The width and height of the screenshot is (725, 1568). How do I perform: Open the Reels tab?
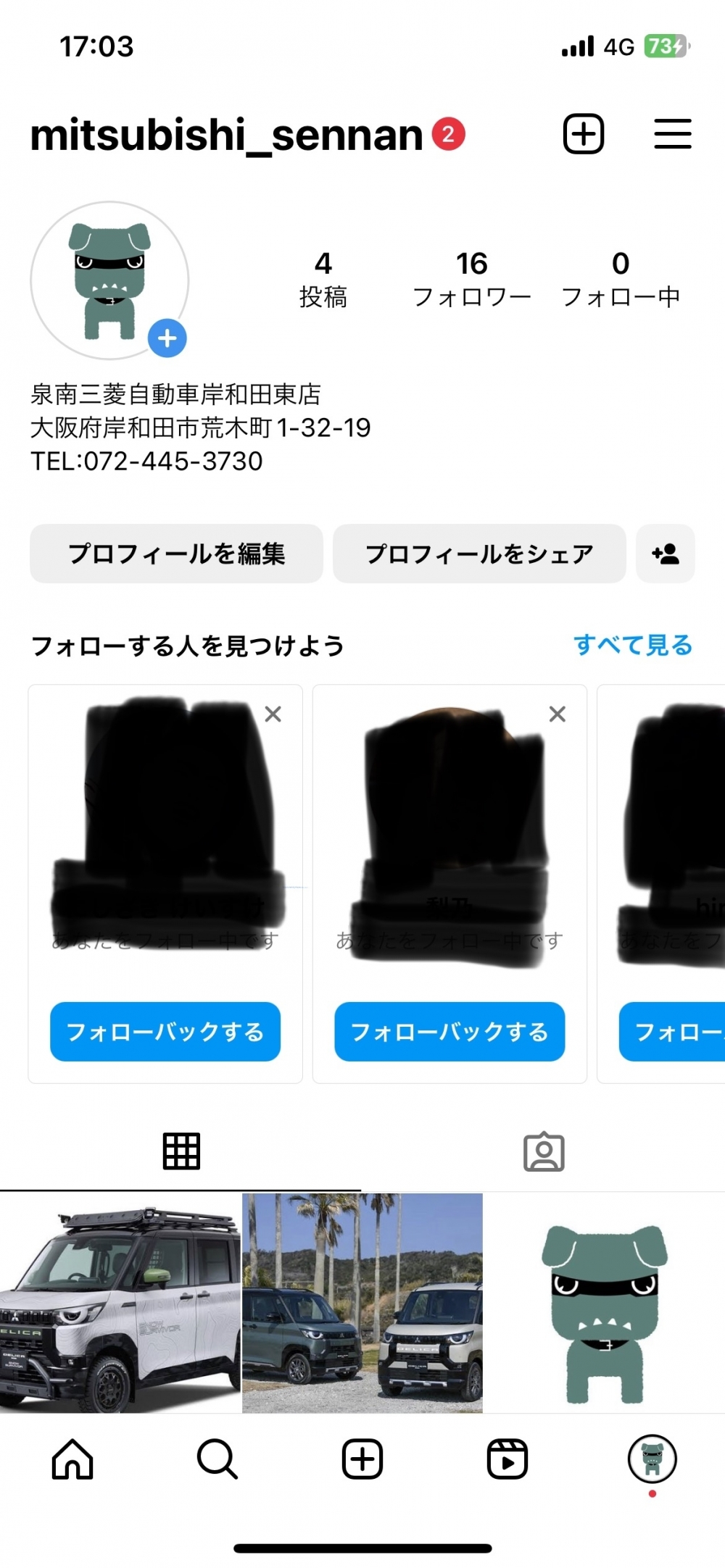(507, 1459)
